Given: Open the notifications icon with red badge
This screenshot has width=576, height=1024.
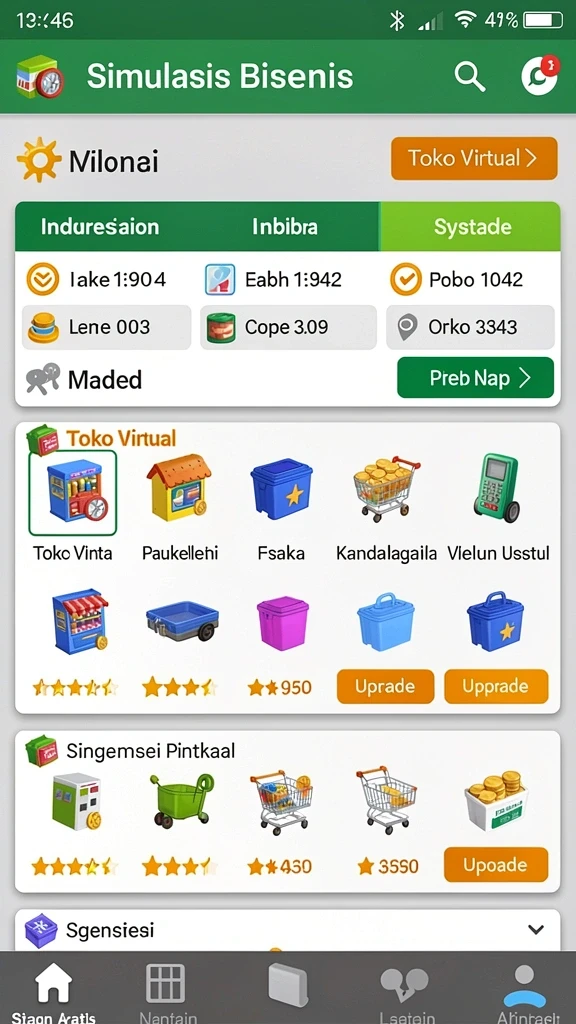Looking at the screenshot, I should [x=540, y=76].
